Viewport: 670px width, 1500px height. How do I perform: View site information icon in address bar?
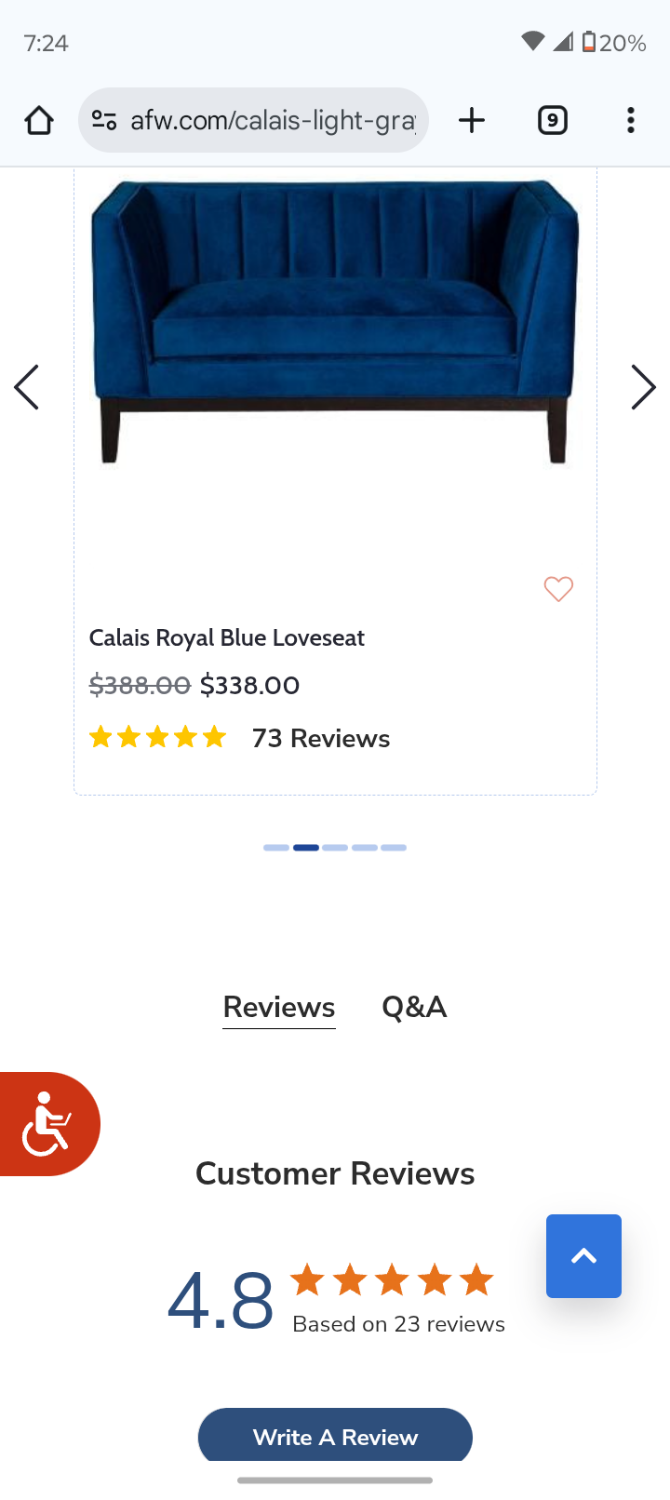point(104,121)
